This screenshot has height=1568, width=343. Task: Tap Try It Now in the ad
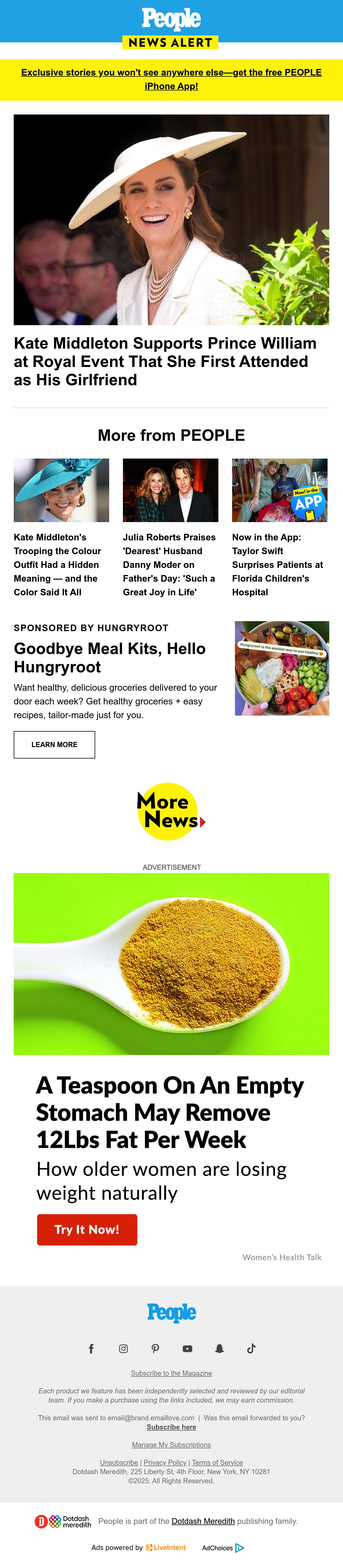[87, 1230]
